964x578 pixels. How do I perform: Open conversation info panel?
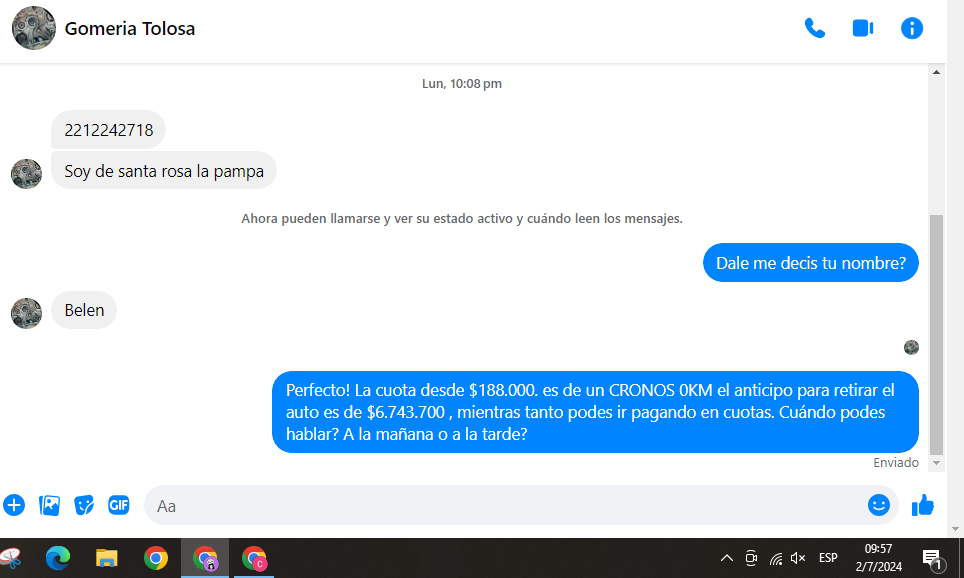[x=911, y=28]
